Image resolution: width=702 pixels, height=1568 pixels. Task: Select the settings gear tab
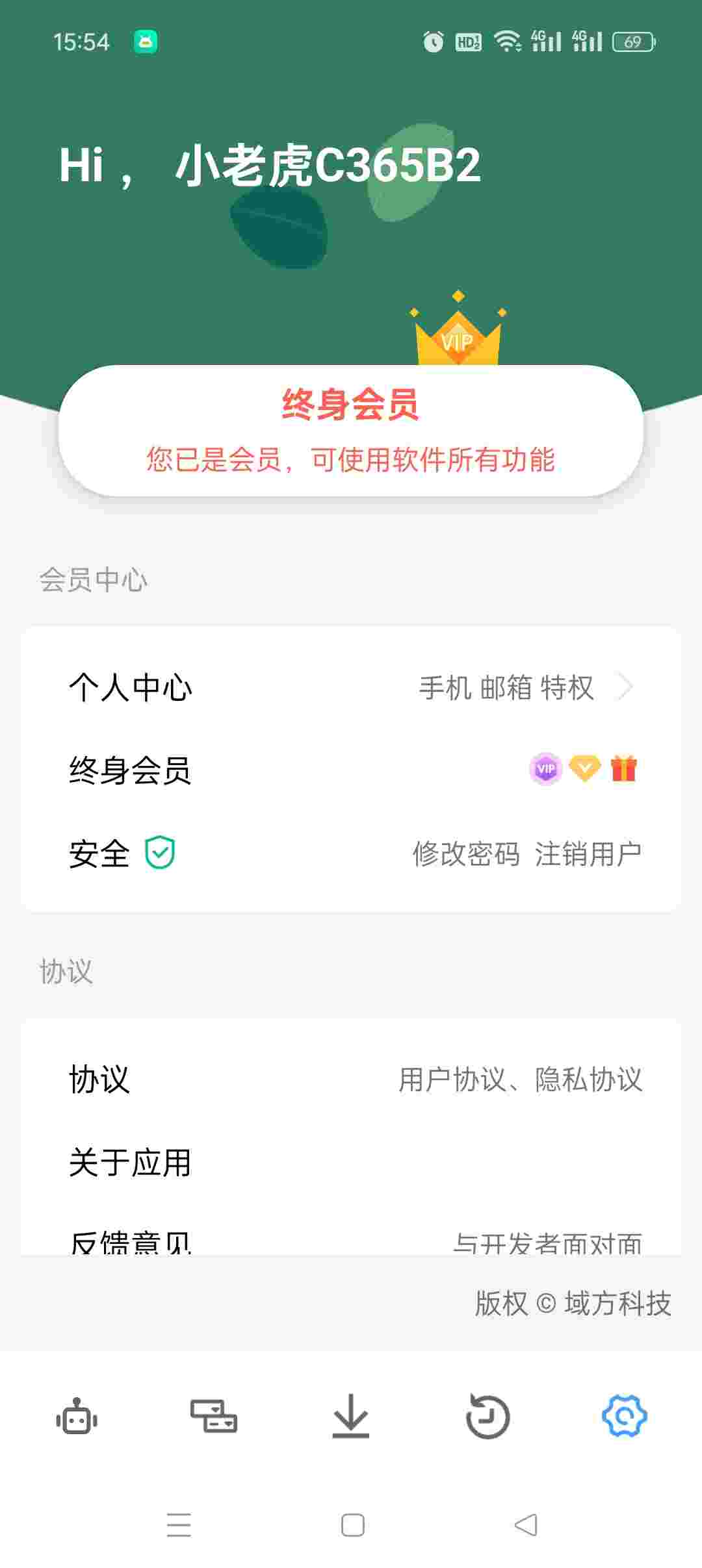[x=624, y=1417]
